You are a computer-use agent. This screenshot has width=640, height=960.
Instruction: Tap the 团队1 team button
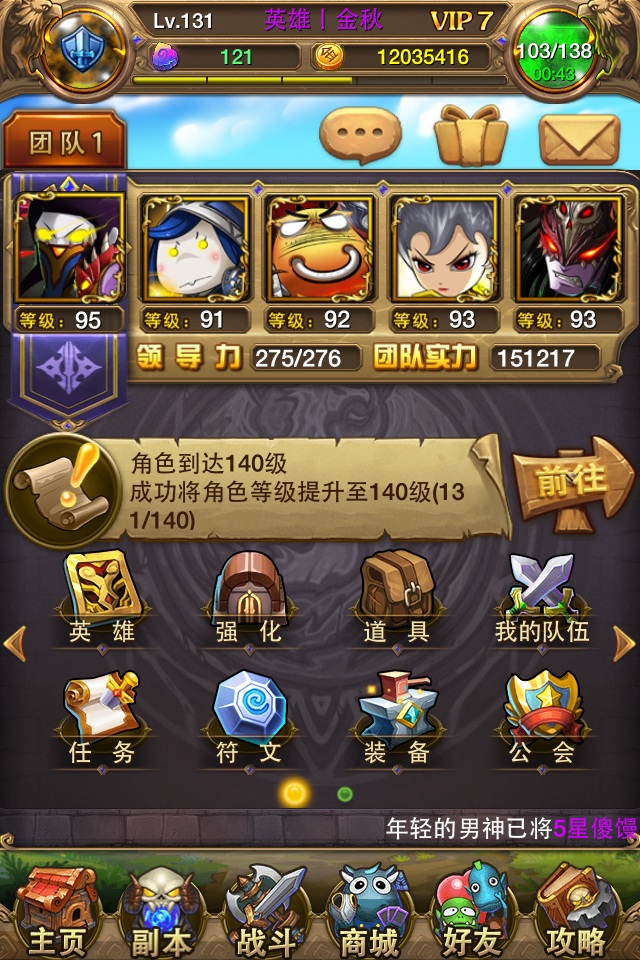click(64, 140)
